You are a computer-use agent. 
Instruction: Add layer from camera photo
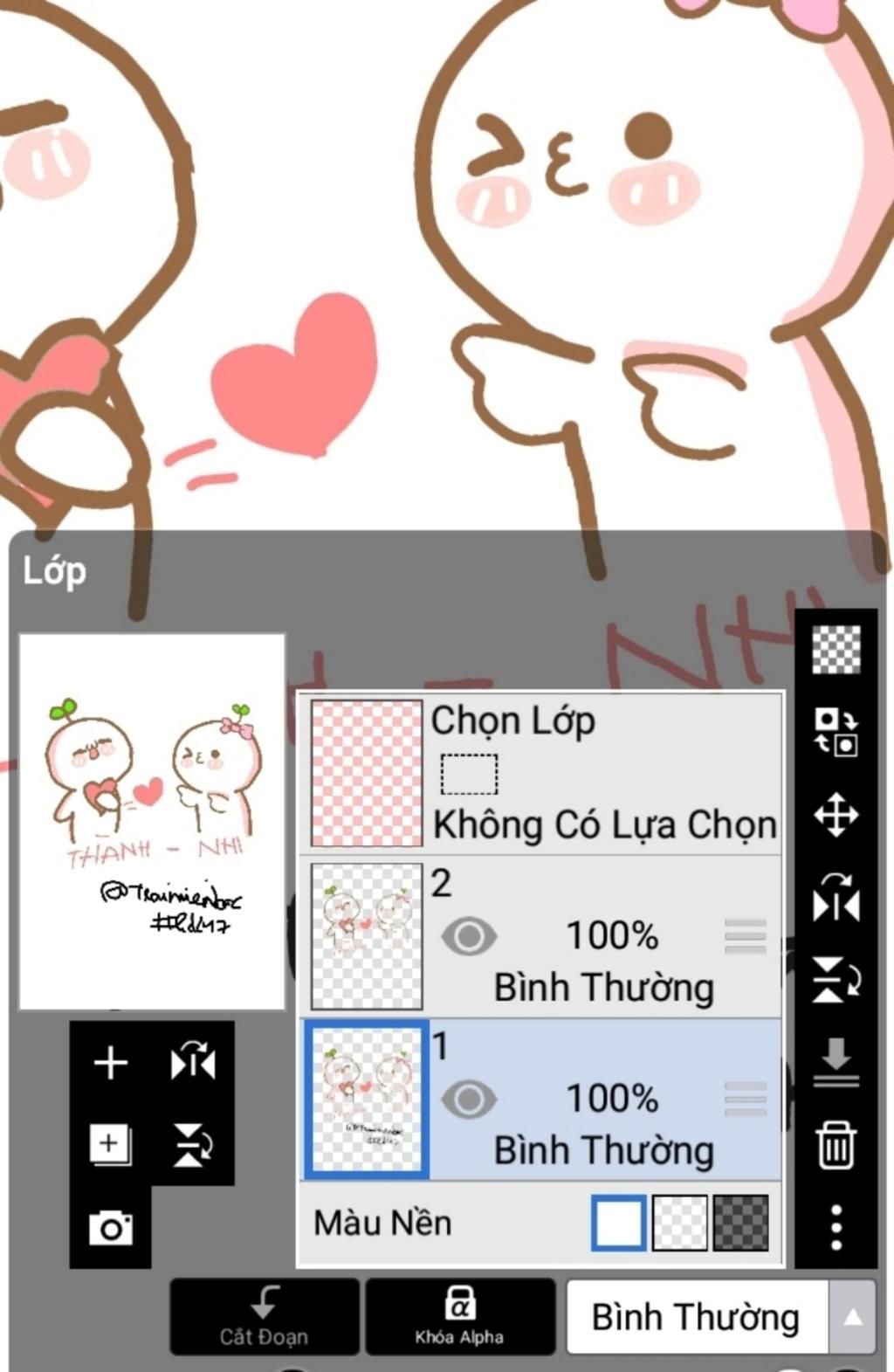click(x=111, y=1227)
